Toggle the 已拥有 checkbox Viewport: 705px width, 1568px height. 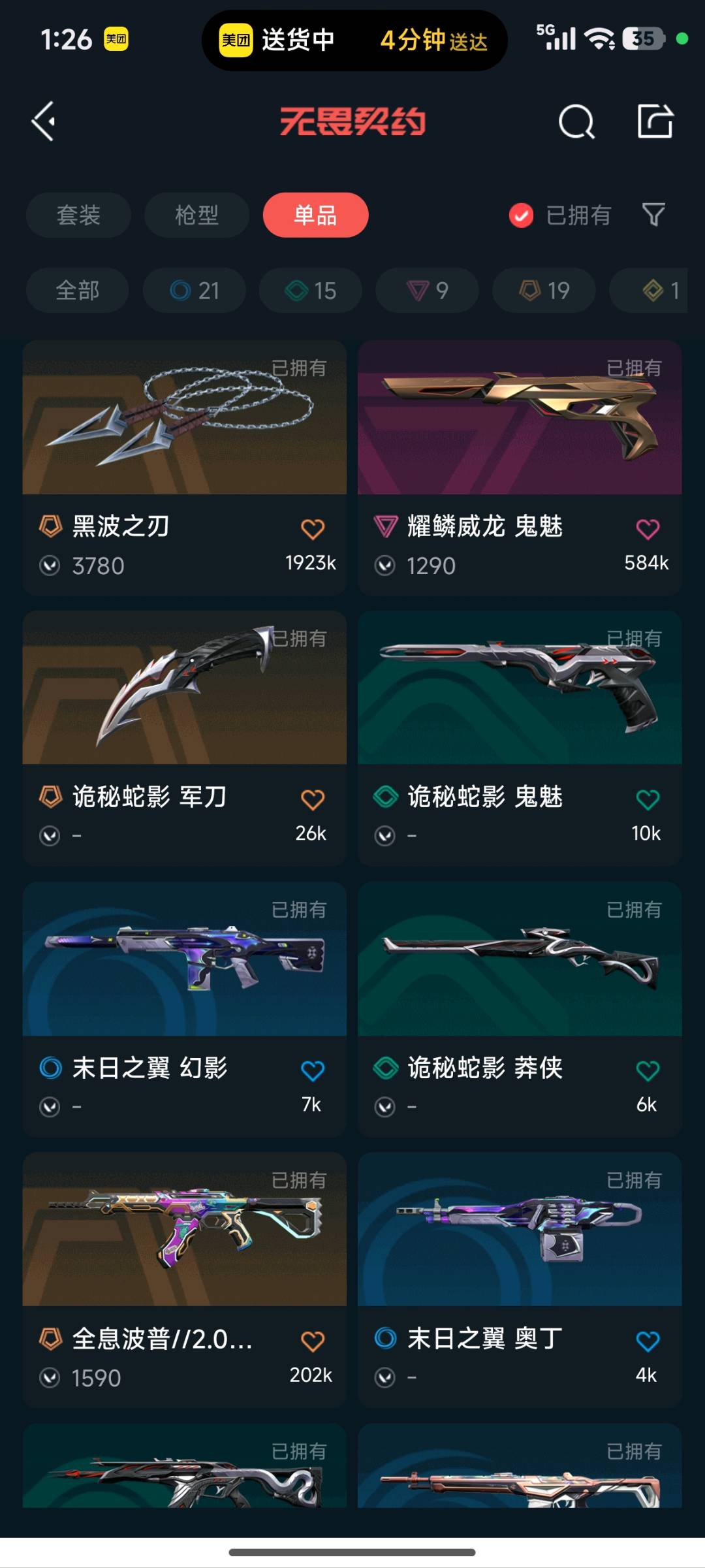(521, 215)
